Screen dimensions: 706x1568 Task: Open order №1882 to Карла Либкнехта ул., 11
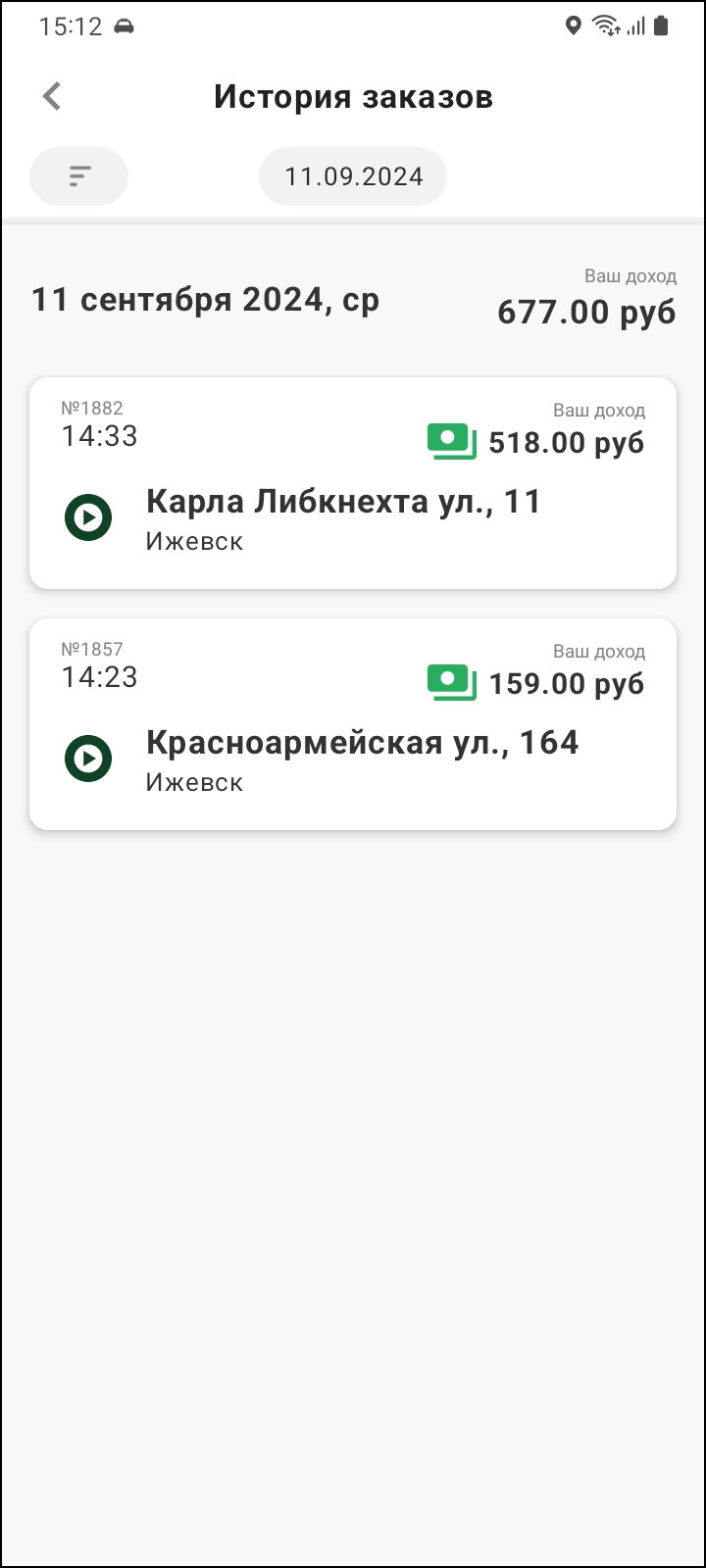click(x=353, y=483)
